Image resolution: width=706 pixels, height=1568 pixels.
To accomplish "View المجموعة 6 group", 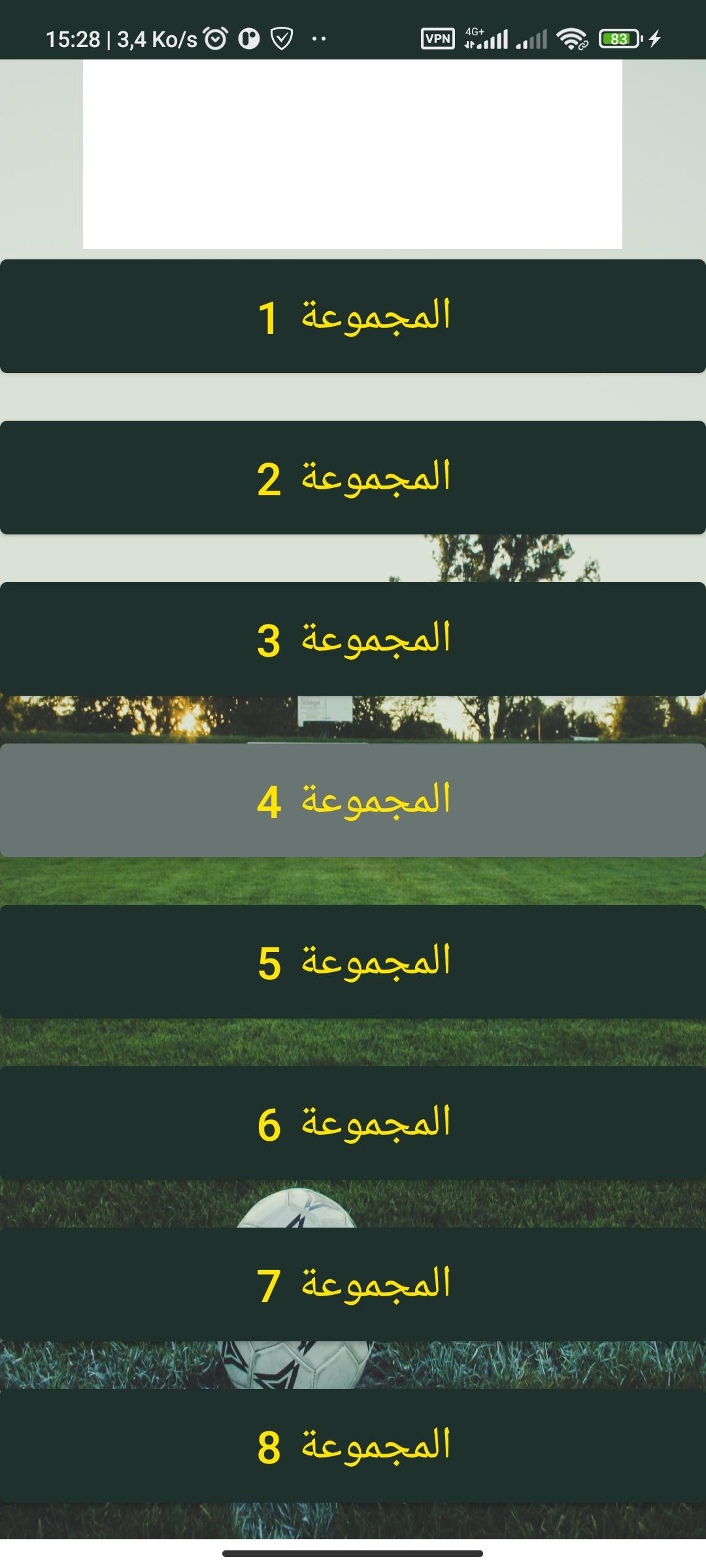I will 353,1123.
